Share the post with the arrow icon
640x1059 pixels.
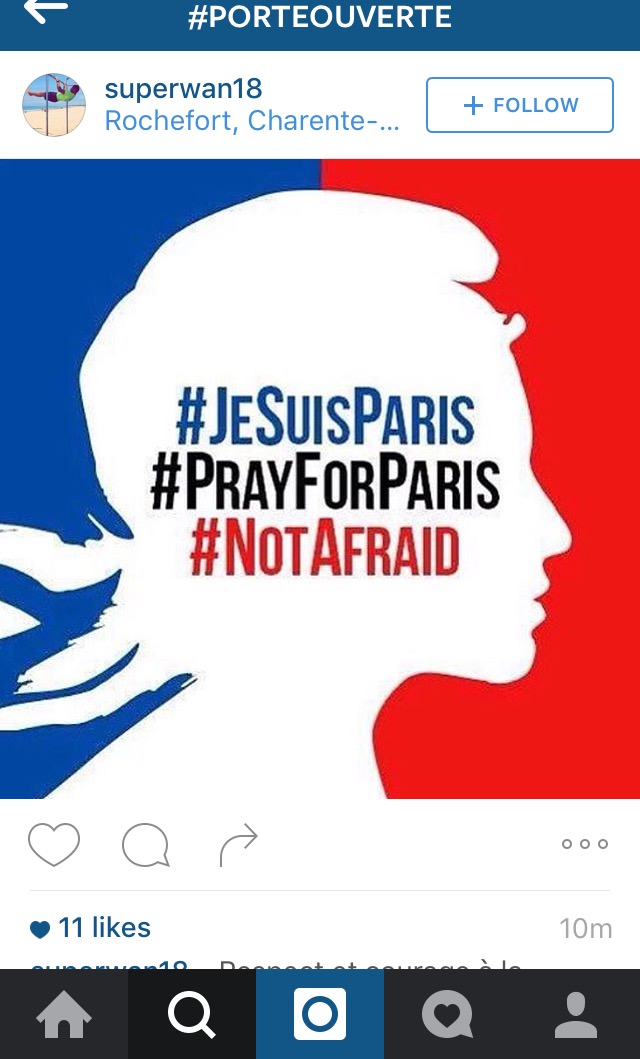(238, 845)
